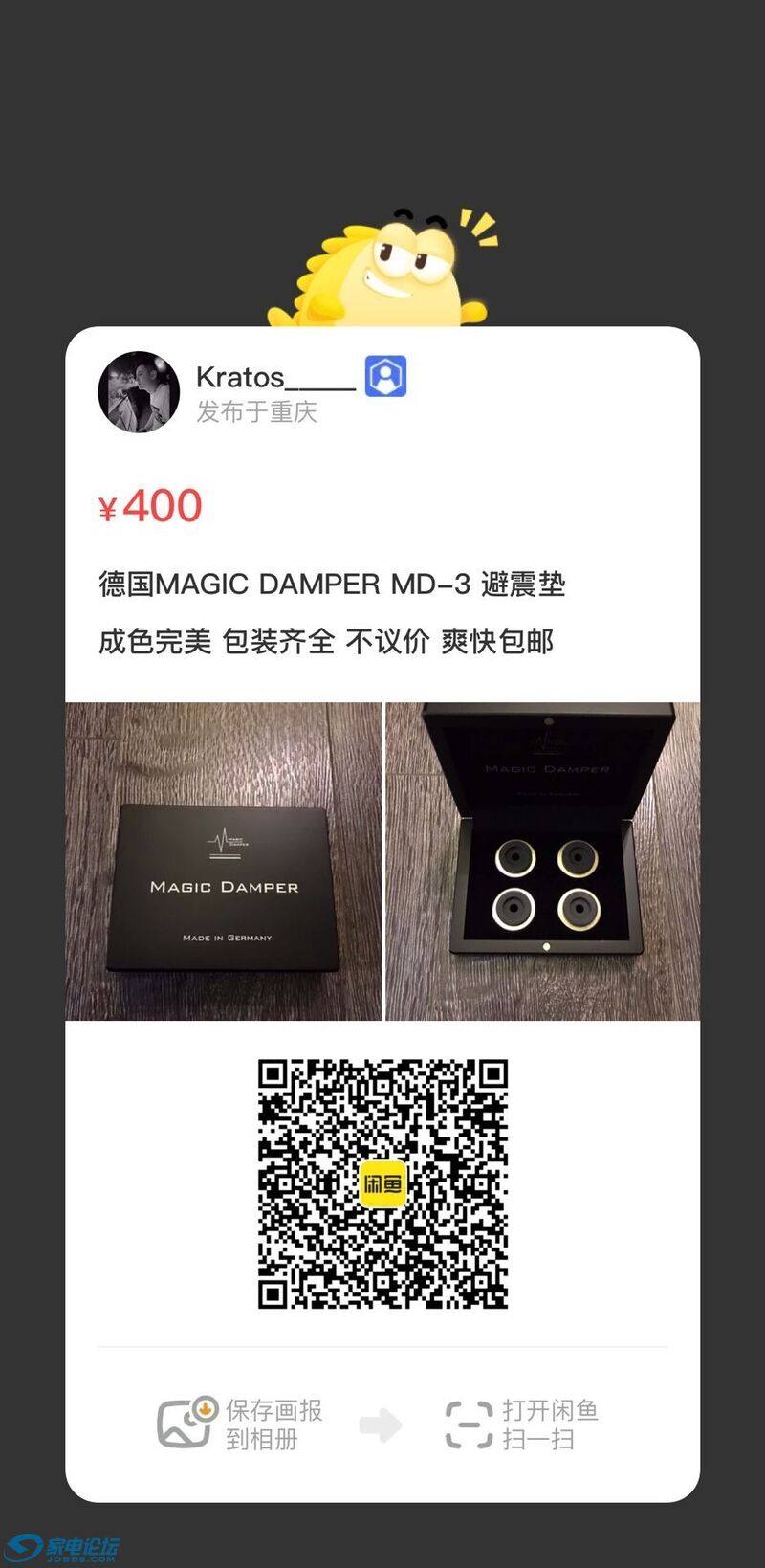Viewport: 765px width, 1568px height.
Task: Select the product title 德国MAGIC DAMPER MD-3 避震垫
Action: tap(333, 585)
